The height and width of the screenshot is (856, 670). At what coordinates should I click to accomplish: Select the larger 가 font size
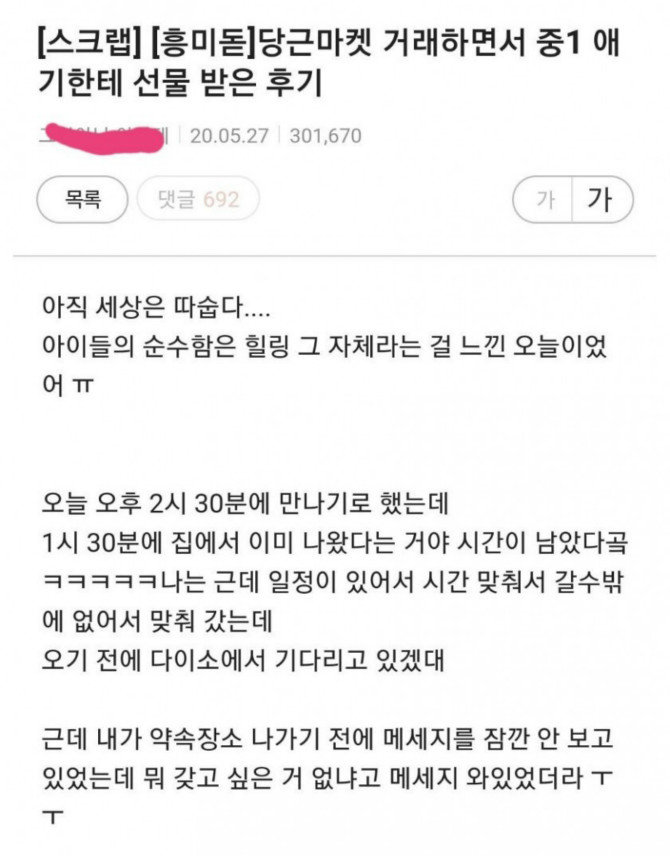(x=600, y=200)
